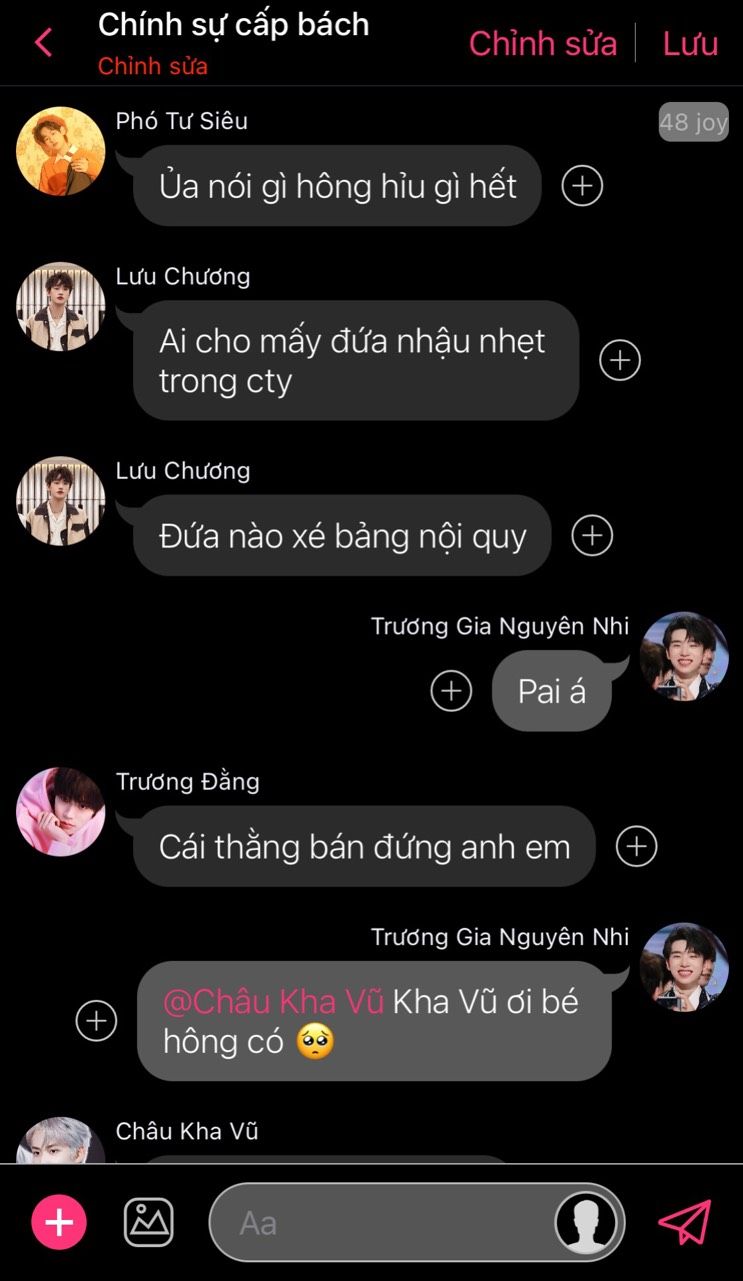The width and height of the screenshot is (743, 1281).
Task: Tap plus beside the @Châu Kha Vũ message
Action: (97, 1021)
